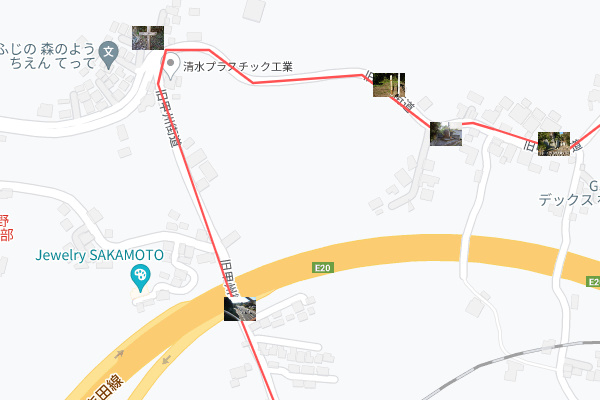Image resolution: width=600 pixels, height=400 pixels.
Task: Tap the ふじの森のようちえん school marker
Action: coord(111,47)
